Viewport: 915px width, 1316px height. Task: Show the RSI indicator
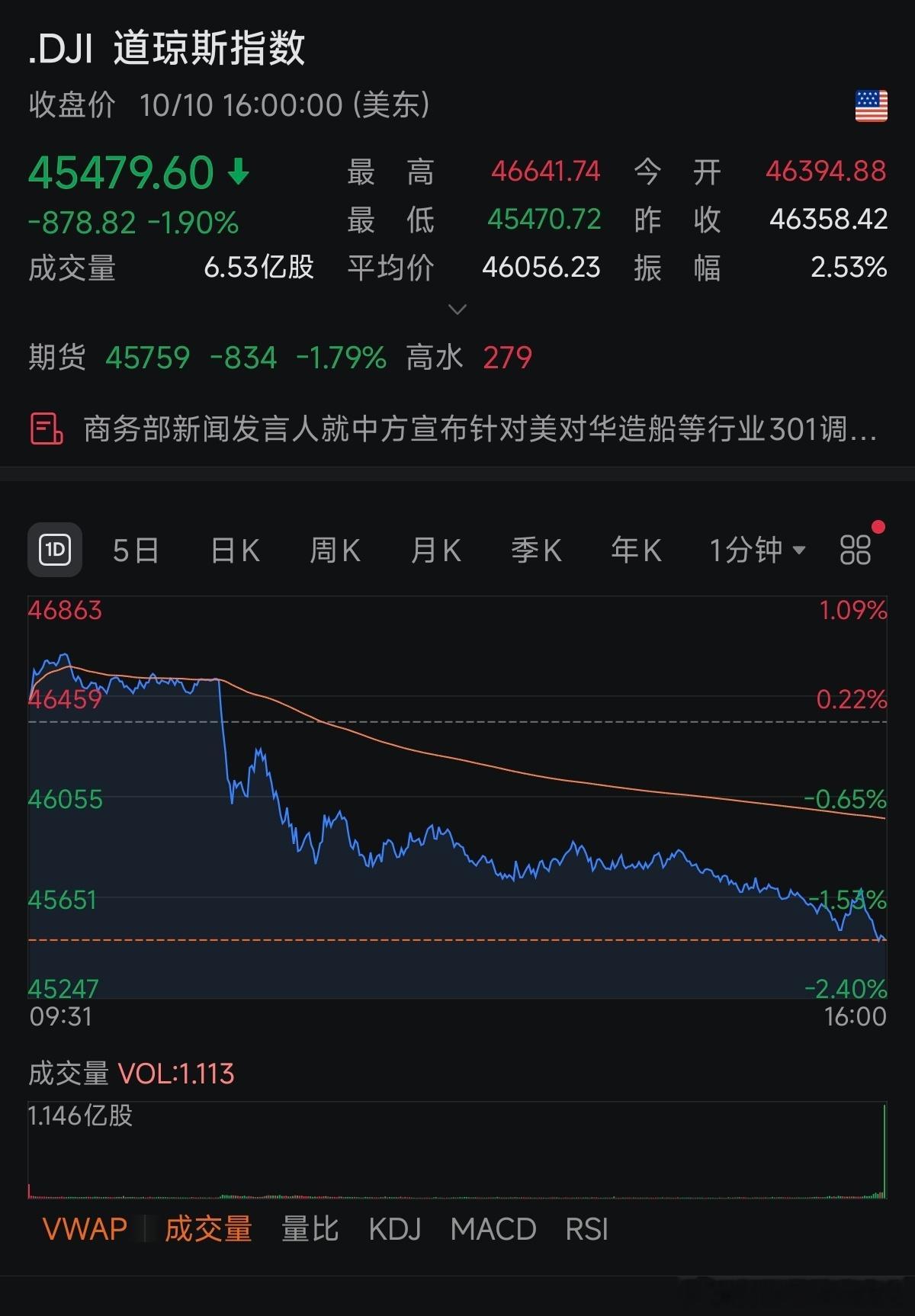point(586,1230)
